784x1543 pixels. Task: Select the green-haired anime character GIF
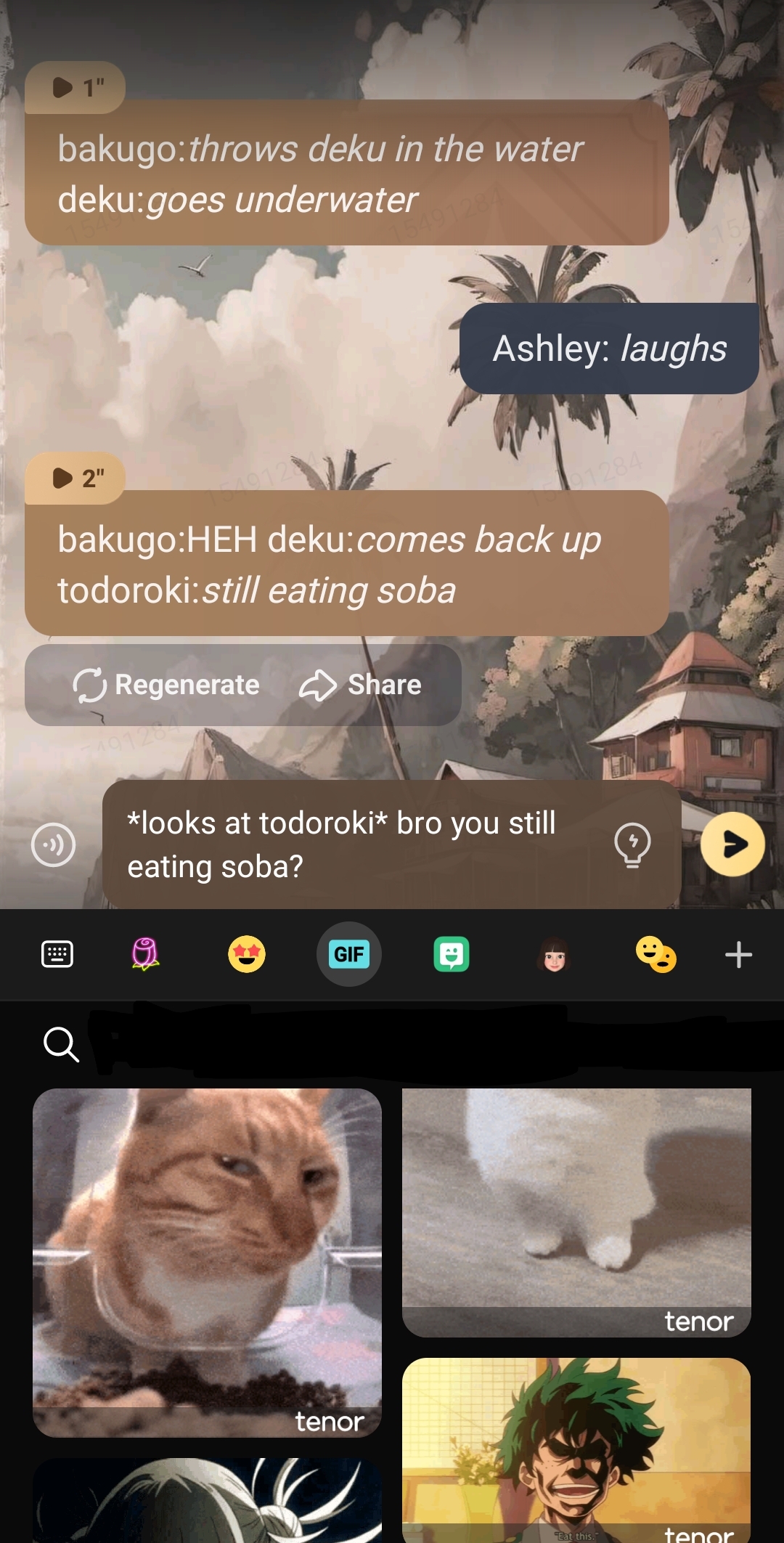(x=576, y=1449)
